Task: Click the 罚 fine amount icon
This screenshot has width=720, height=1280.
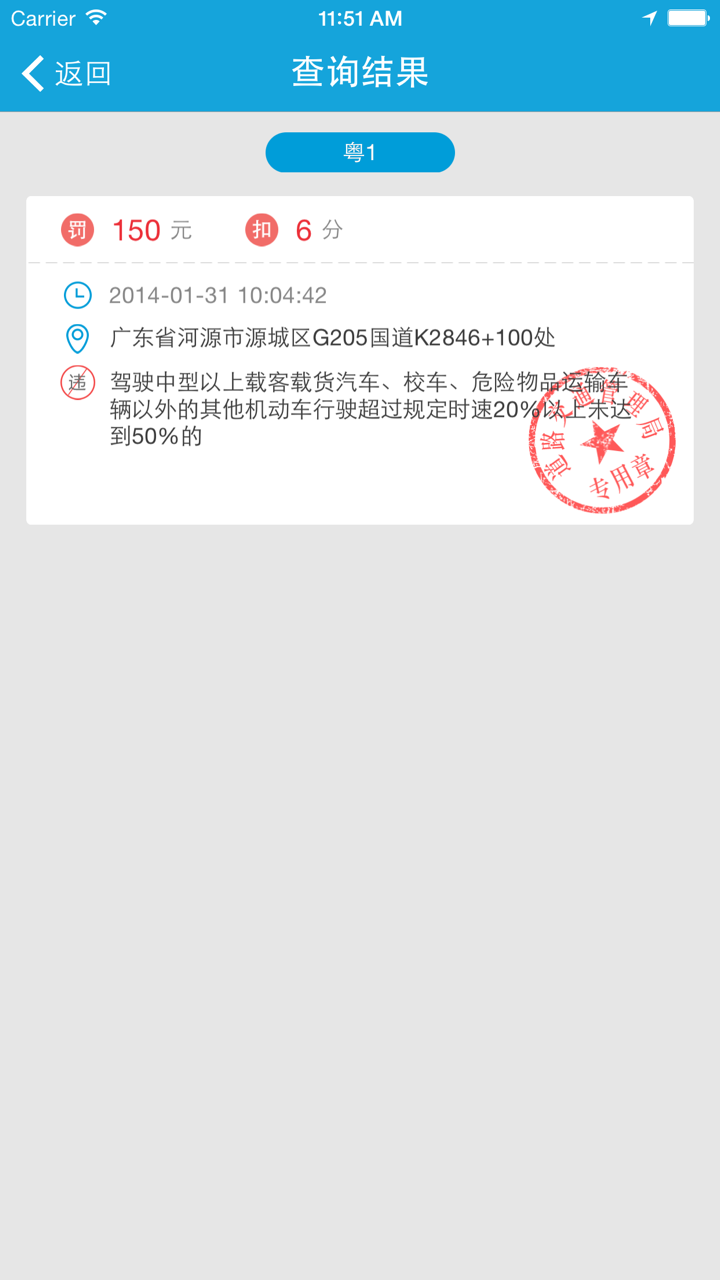Action: tap(77, 229)
